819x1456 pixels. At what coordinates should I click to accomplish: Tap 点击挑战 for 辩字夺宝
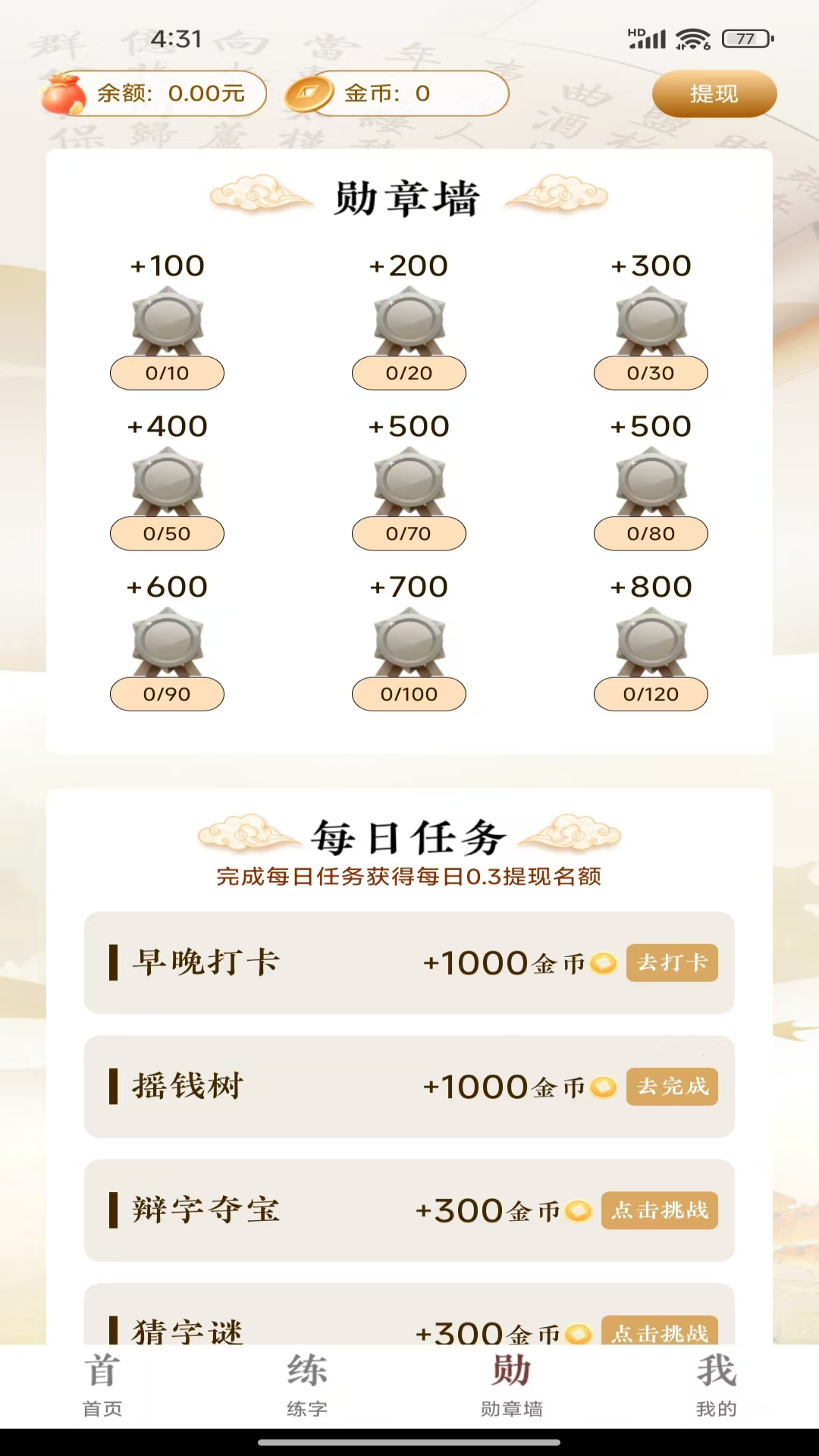659,1210
